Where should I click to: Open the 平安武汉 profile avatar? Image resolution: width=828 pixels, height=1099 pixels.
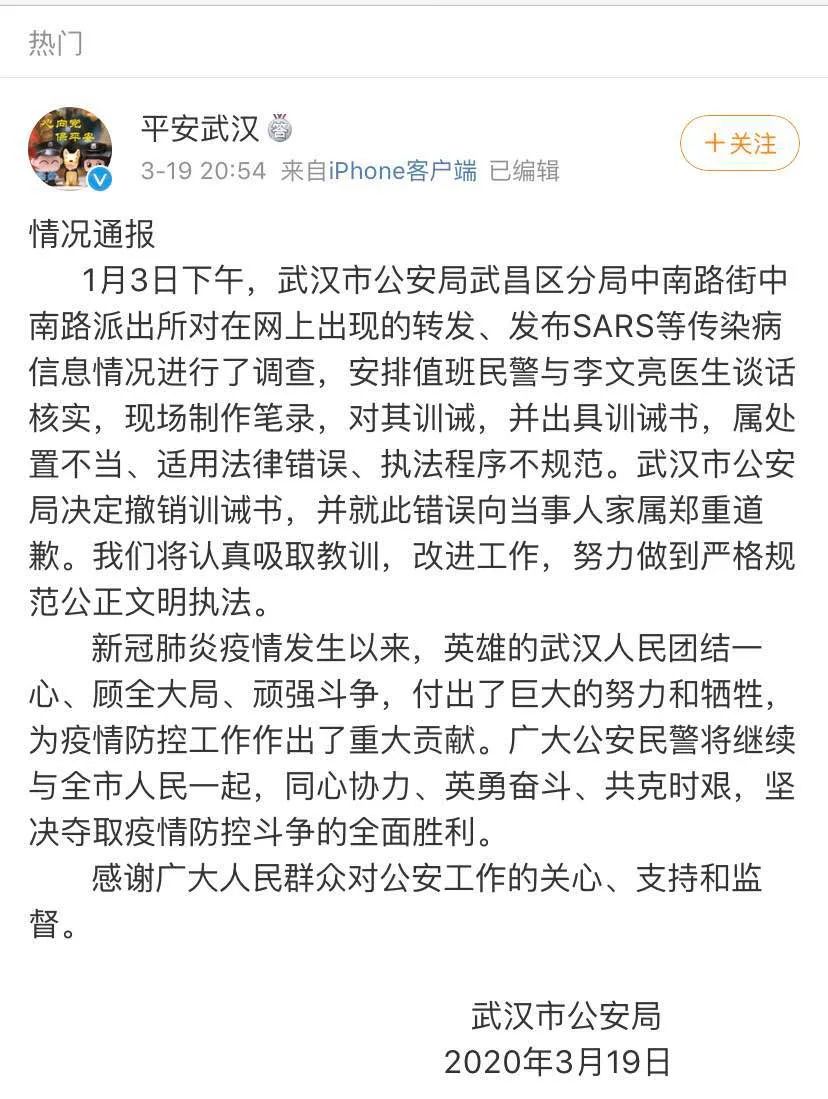(69, 147)
